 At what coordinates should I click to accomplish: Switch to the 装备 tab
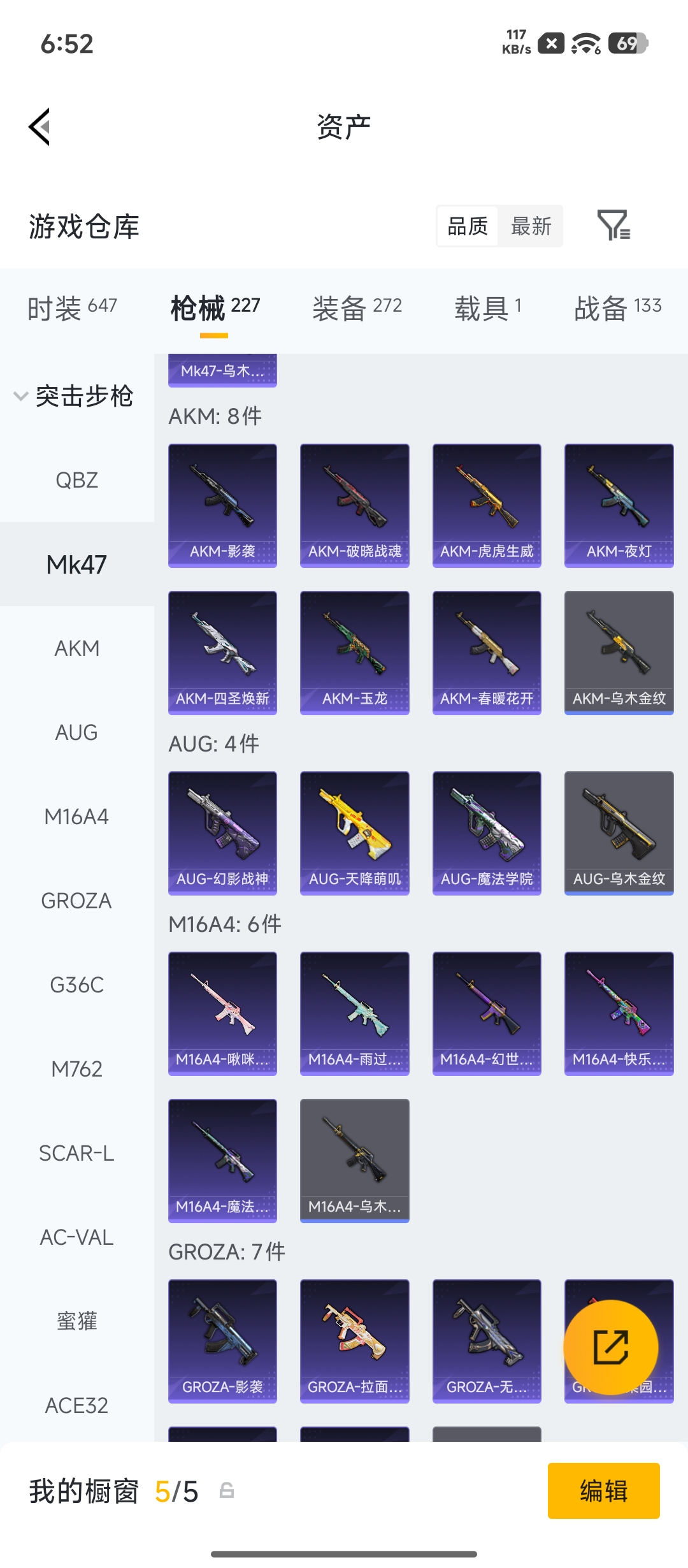pyautogui.click(x=357, y=309)
